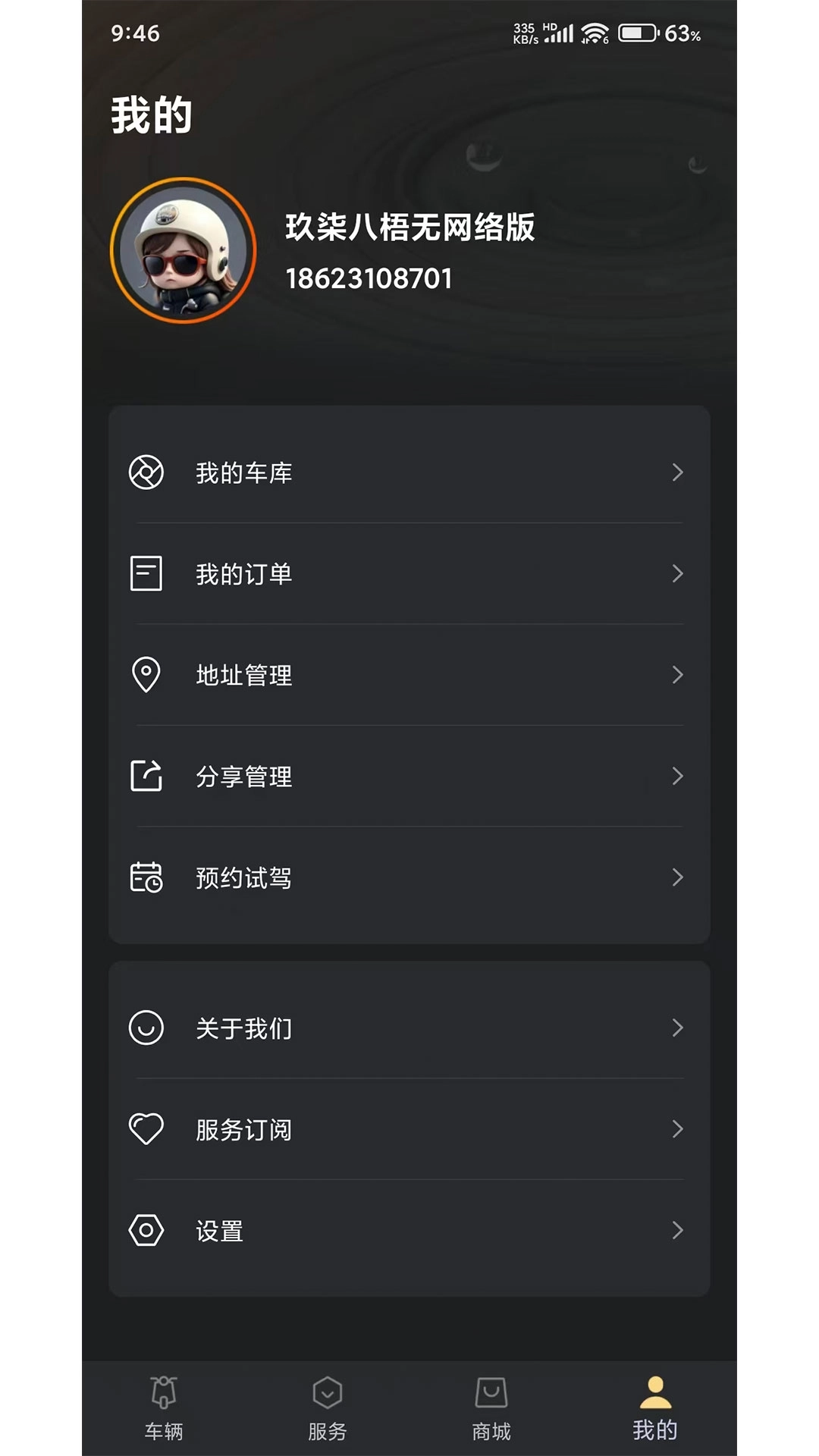Image resolution: width=819 pixels, height=1456 pixels.
Task: Click the 分享管理 share icon
Action: [x=146, y=776]
